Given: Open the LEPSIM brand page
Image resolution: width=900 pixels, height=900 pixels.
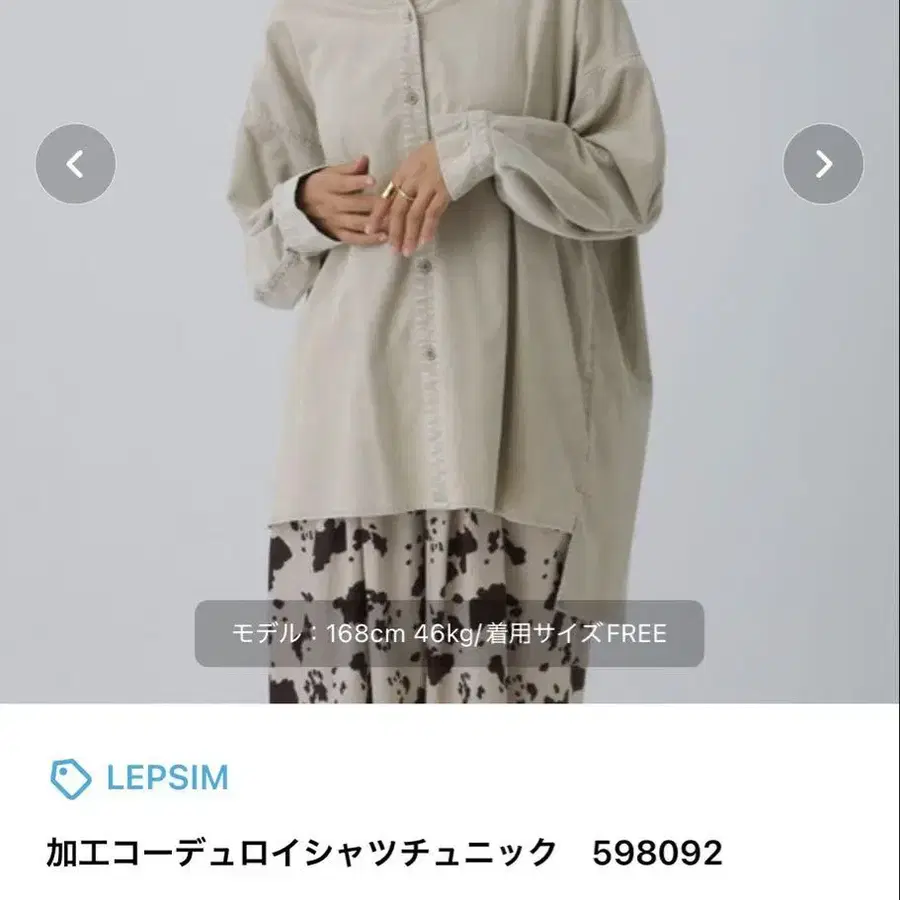Looking at the screenshot, I should pyautogui.click(x=139, y=778).
